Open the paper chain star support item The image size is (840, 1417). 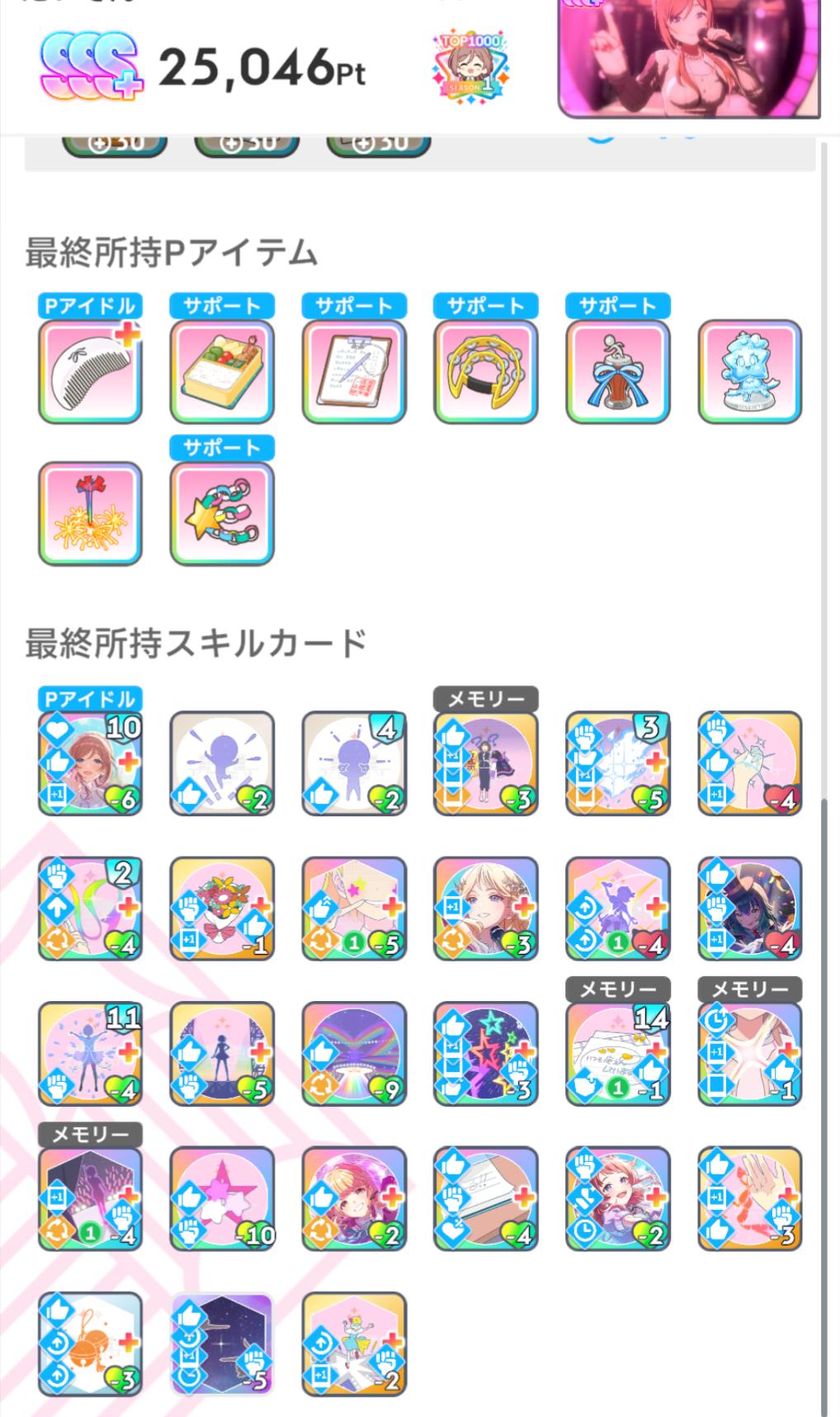coord(222,513)
